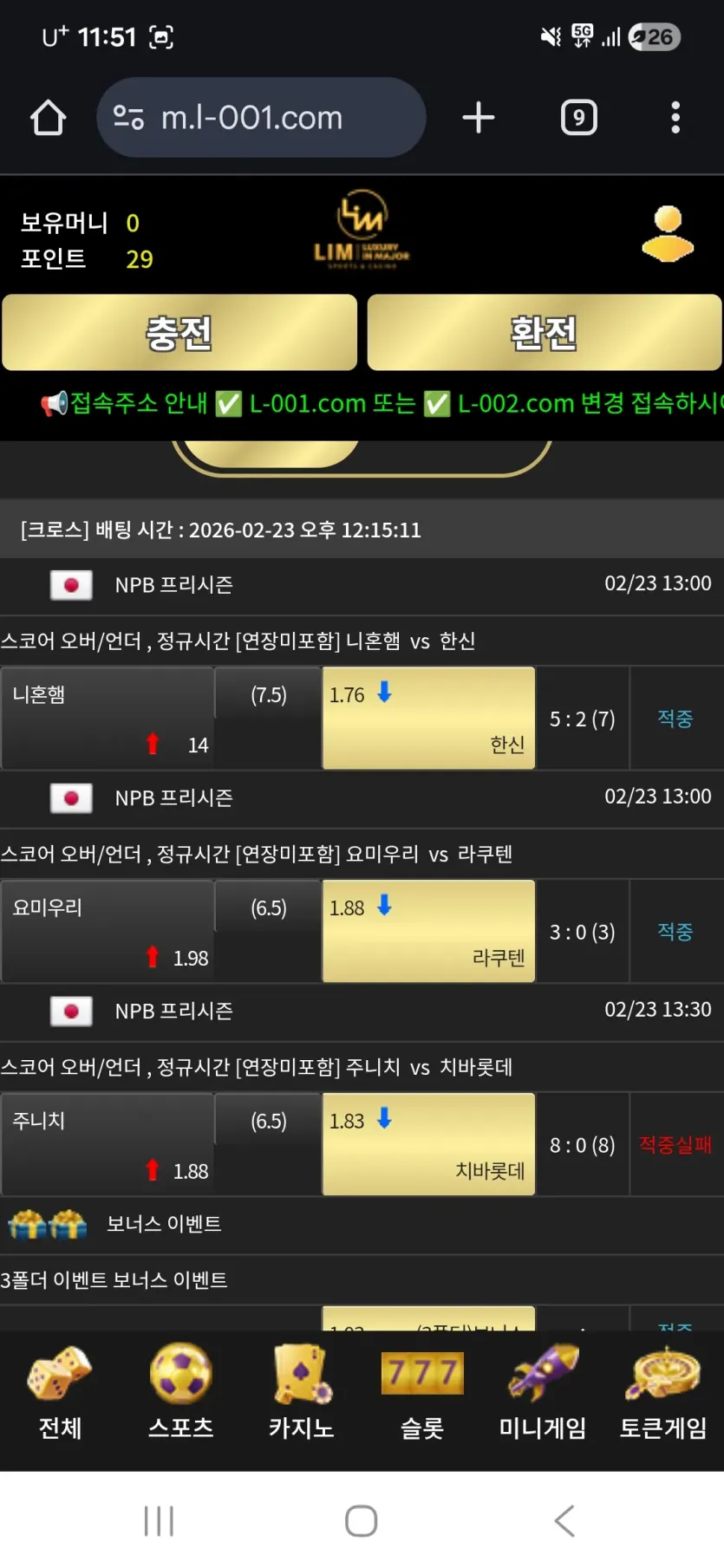This screenshot has width=724, height=1568.
Task: Tap the browser home icon
Action: [x=49, y=118]
